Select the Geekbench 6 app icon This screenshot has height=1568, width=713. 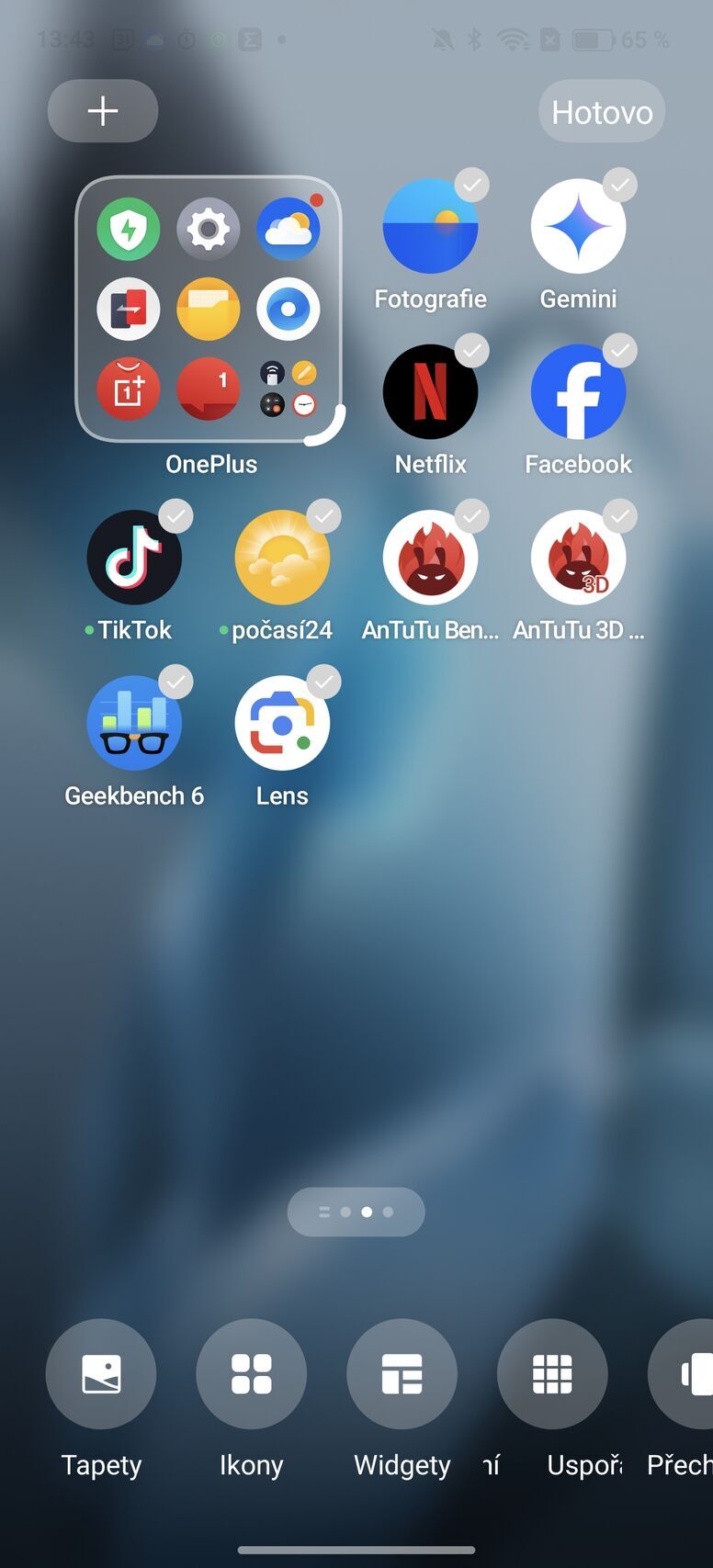point(134,723)
